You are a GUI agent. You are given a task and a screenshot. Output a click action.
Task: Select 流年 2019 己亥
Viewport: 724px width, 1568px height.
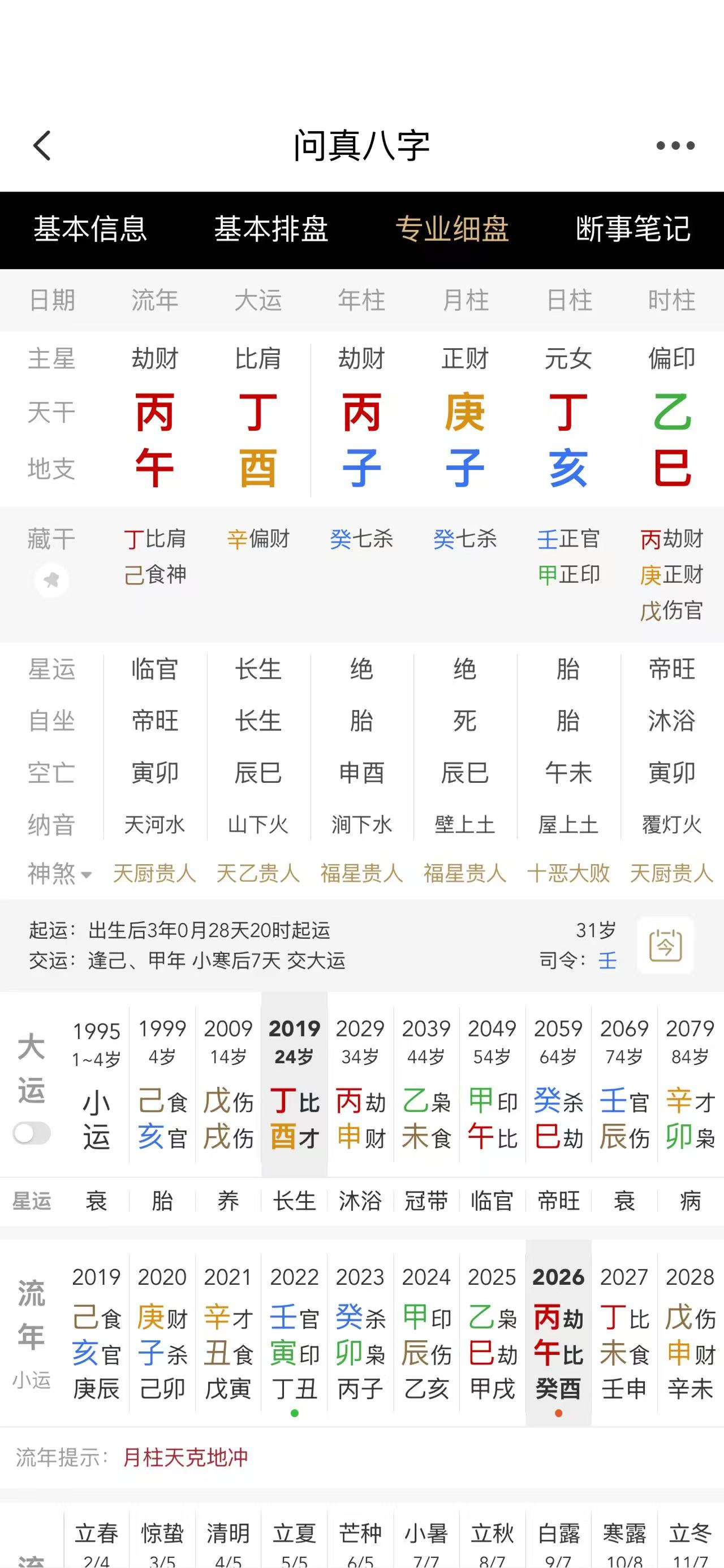pos(96,1333)
